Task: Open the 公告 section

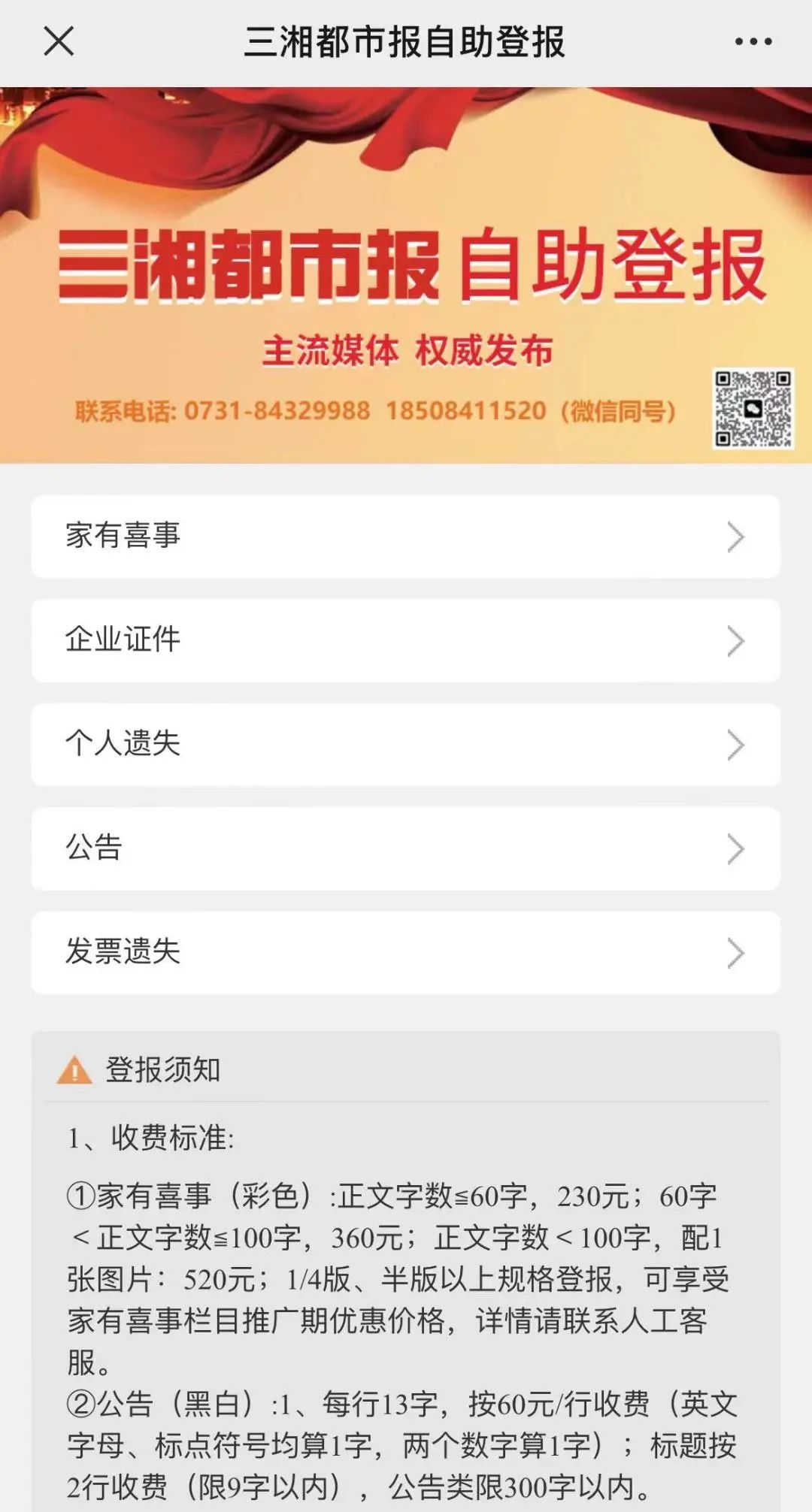Action: (405, 848)
